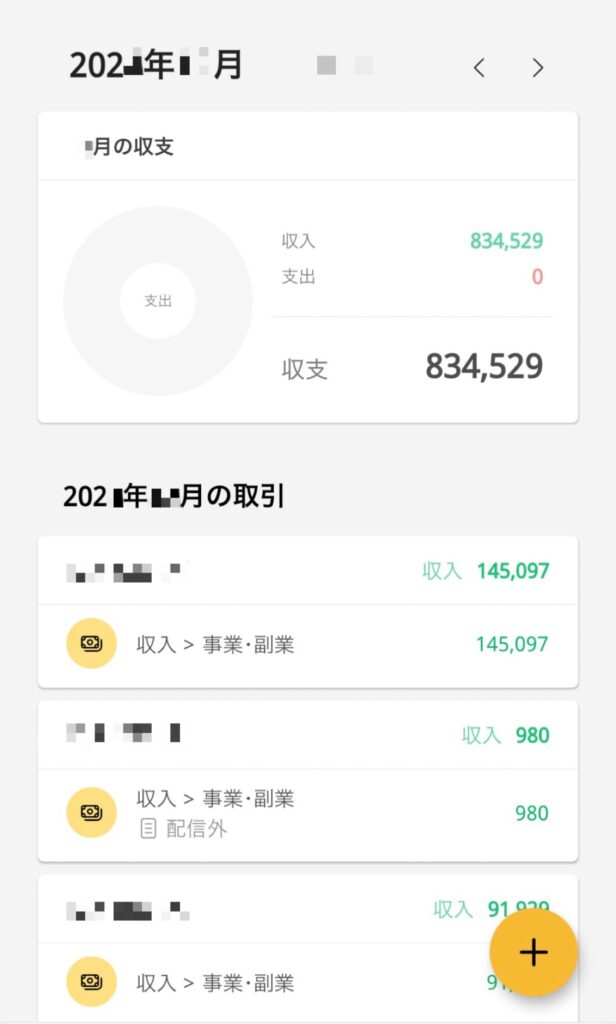This screenshot has width=616, height=1024.
Task: Go to the previous month arrow
Action: click(479, 67)
